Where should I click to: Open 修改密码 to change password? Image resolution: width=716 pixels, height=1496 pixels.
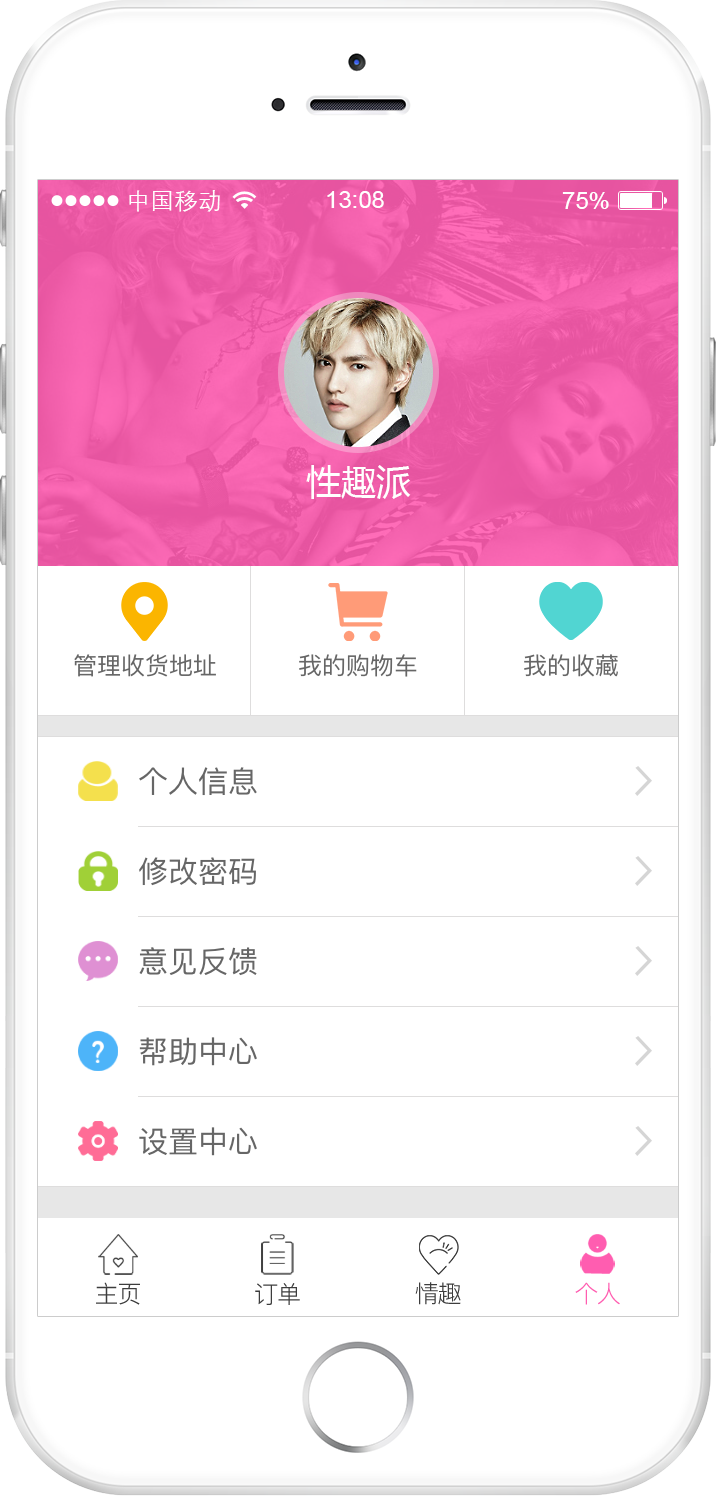click(357, 871)
